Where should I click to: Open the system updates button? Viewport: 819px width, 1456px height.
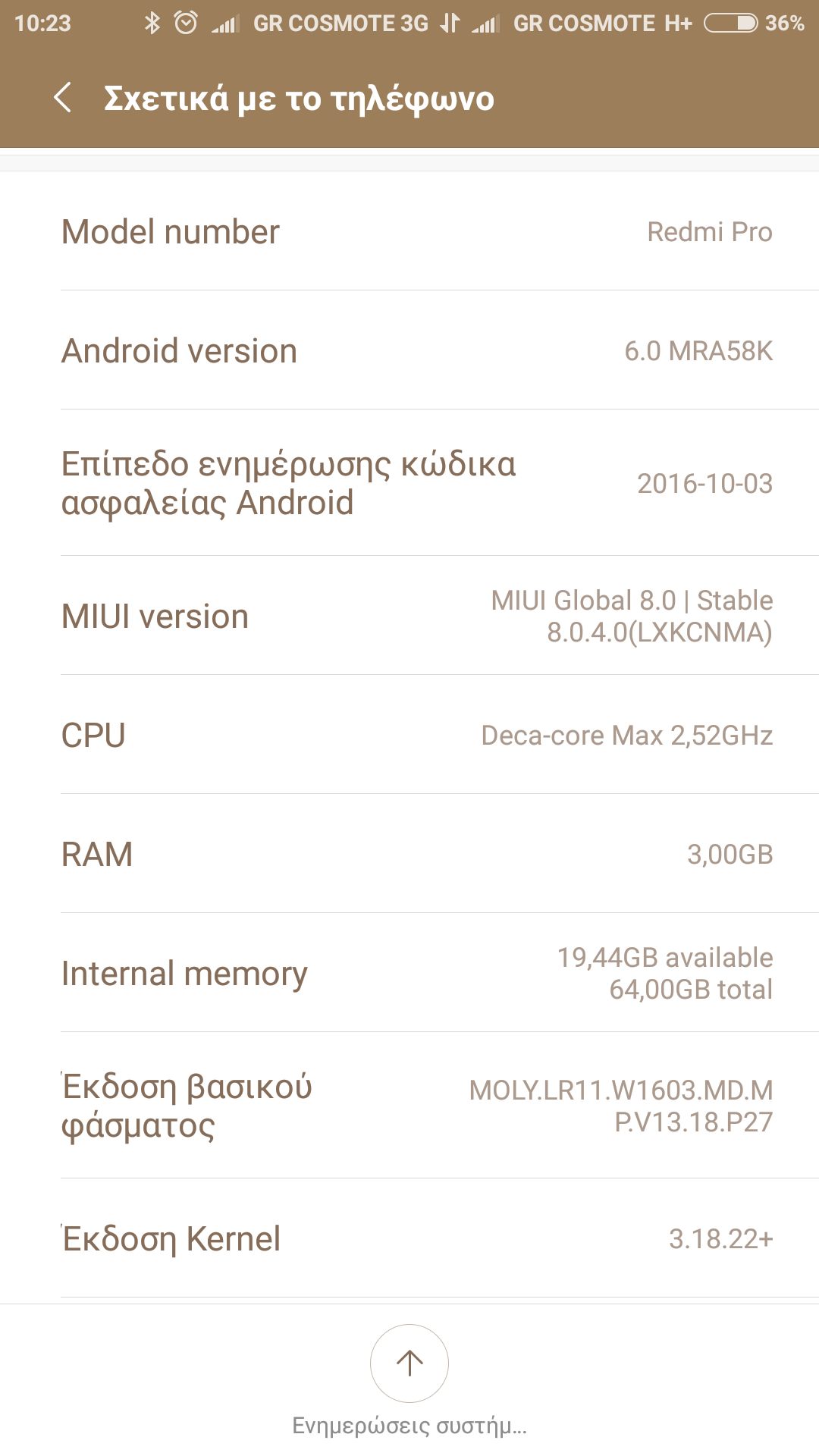click(x=409, y=1363)
